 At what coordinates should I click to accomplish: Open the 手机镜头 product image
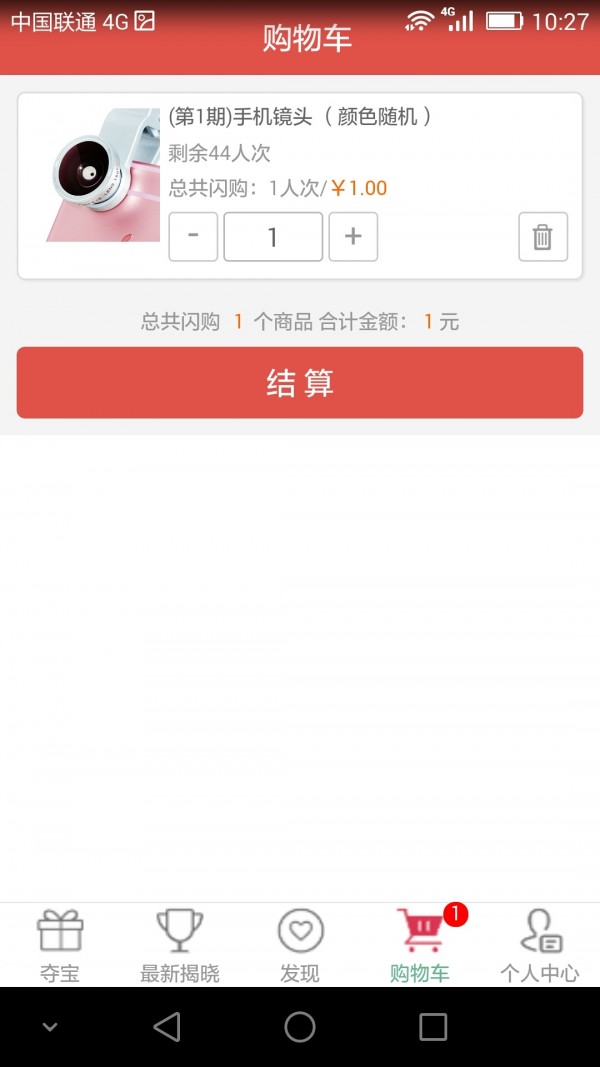click(102, 175)
